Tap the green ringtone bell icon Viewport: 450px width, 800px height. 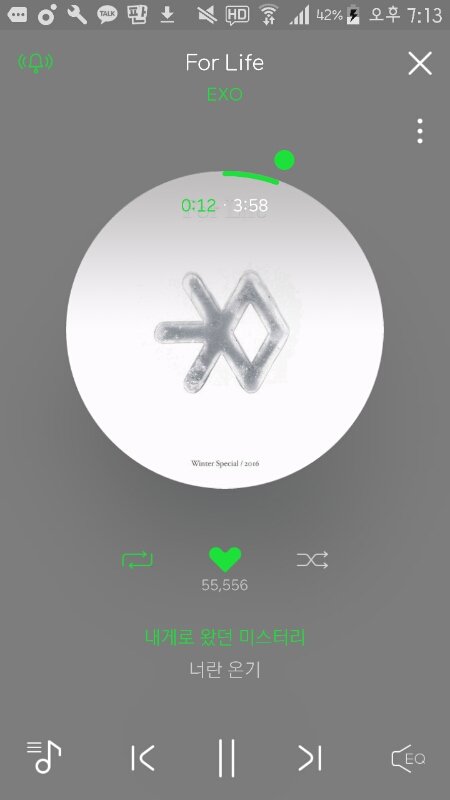coord(36,63)
